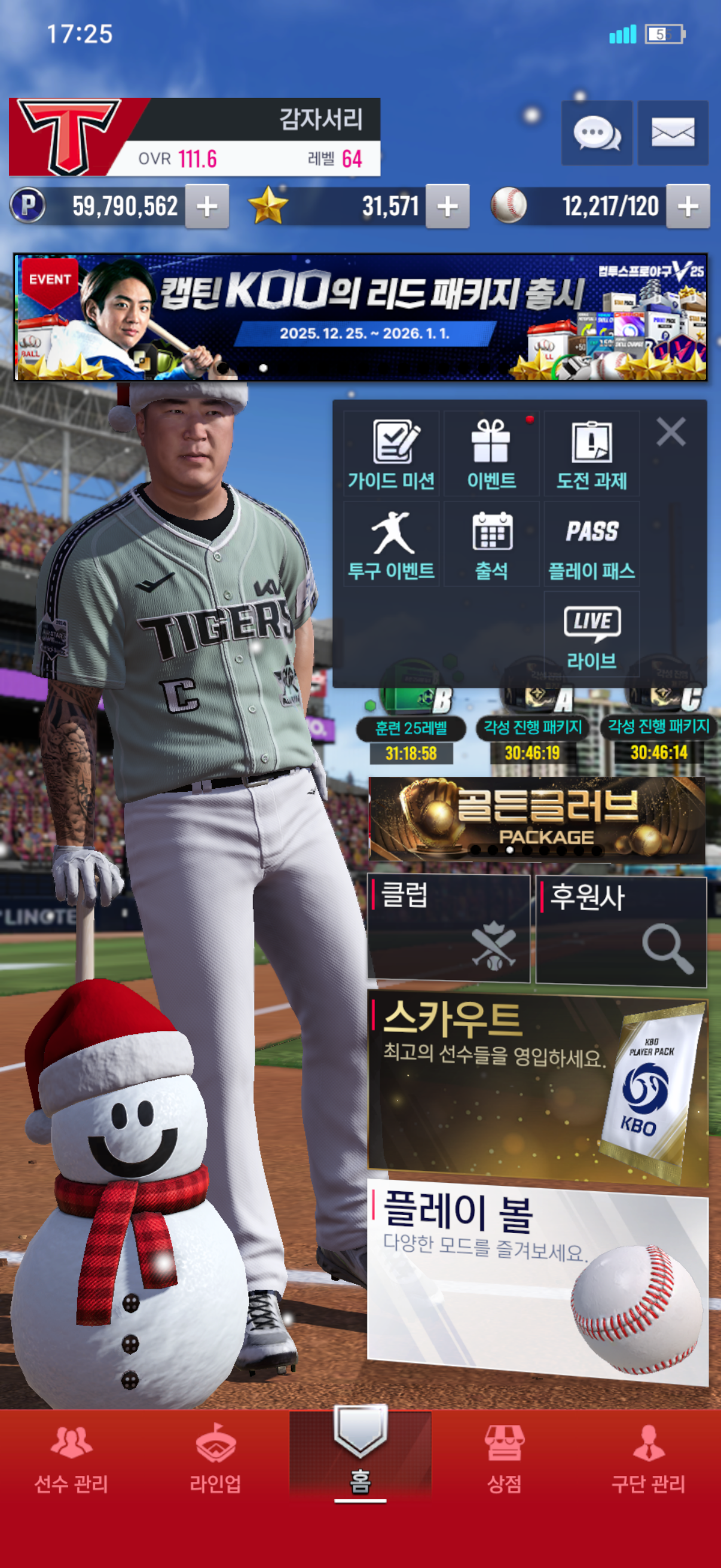721x1568 pixels.
Task: Add more baseballs with plus button
Action: pyautogui.click(x=688, y=206)
